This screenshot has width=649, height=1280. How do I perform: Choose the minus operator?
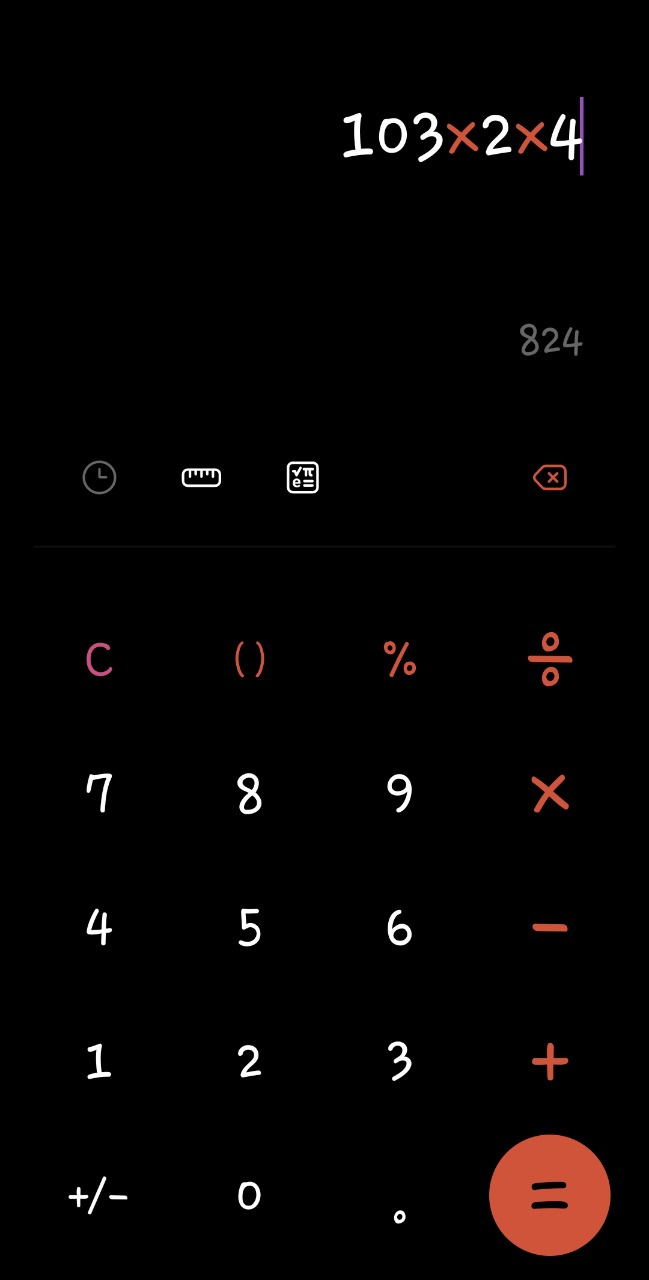[549, 928]
